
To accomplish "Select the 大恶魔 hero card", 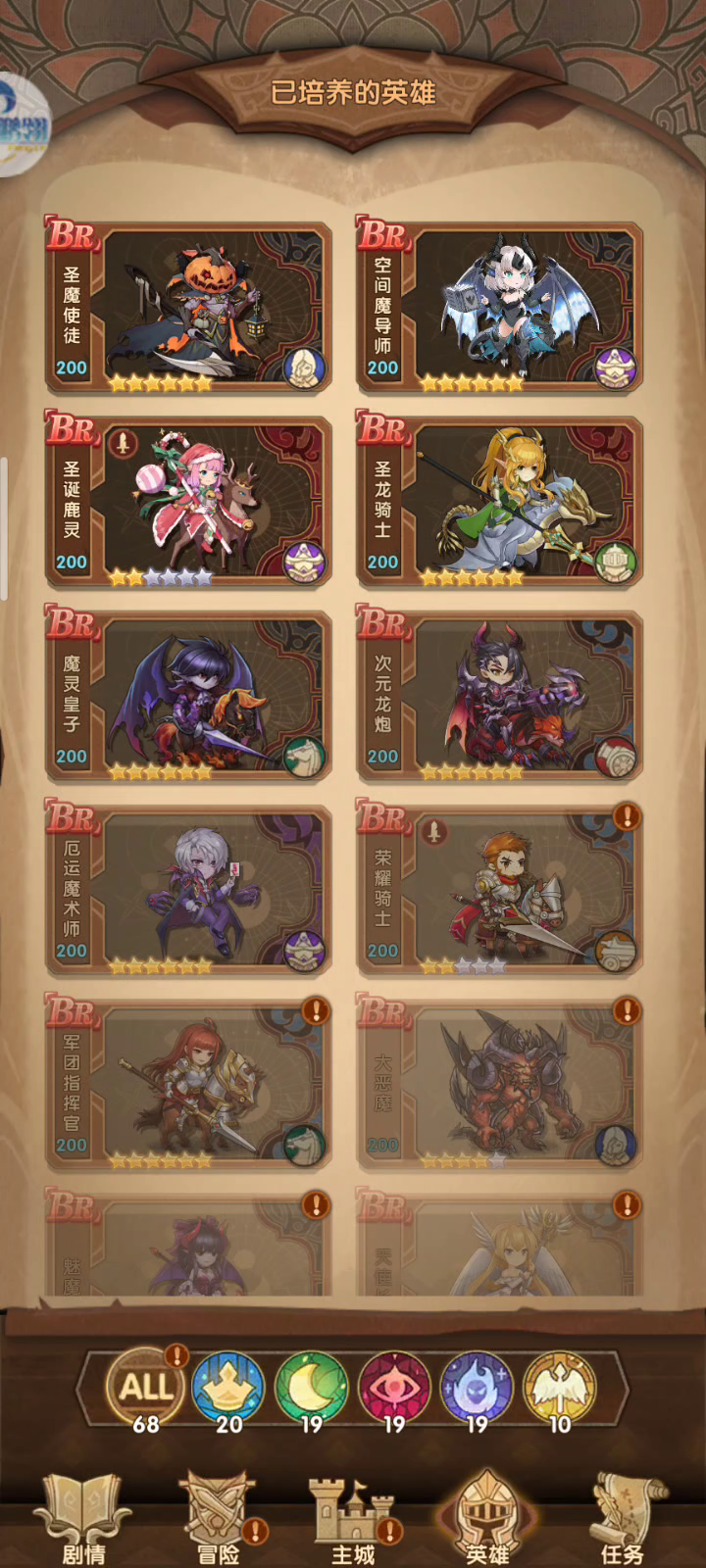I will [500, 1084].
